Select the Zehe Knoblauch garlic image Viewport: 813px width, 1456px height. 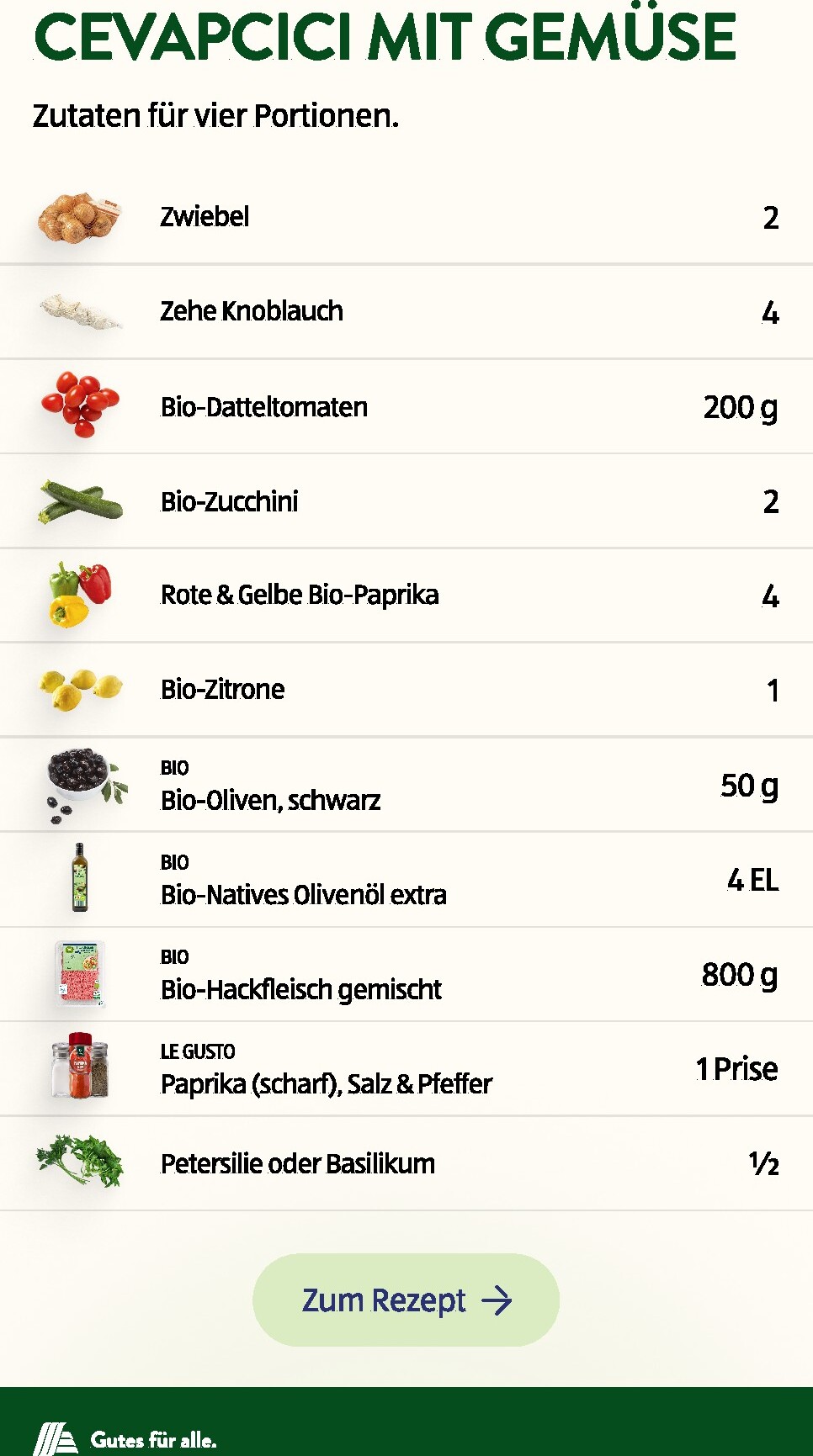(x=82, y=311)
